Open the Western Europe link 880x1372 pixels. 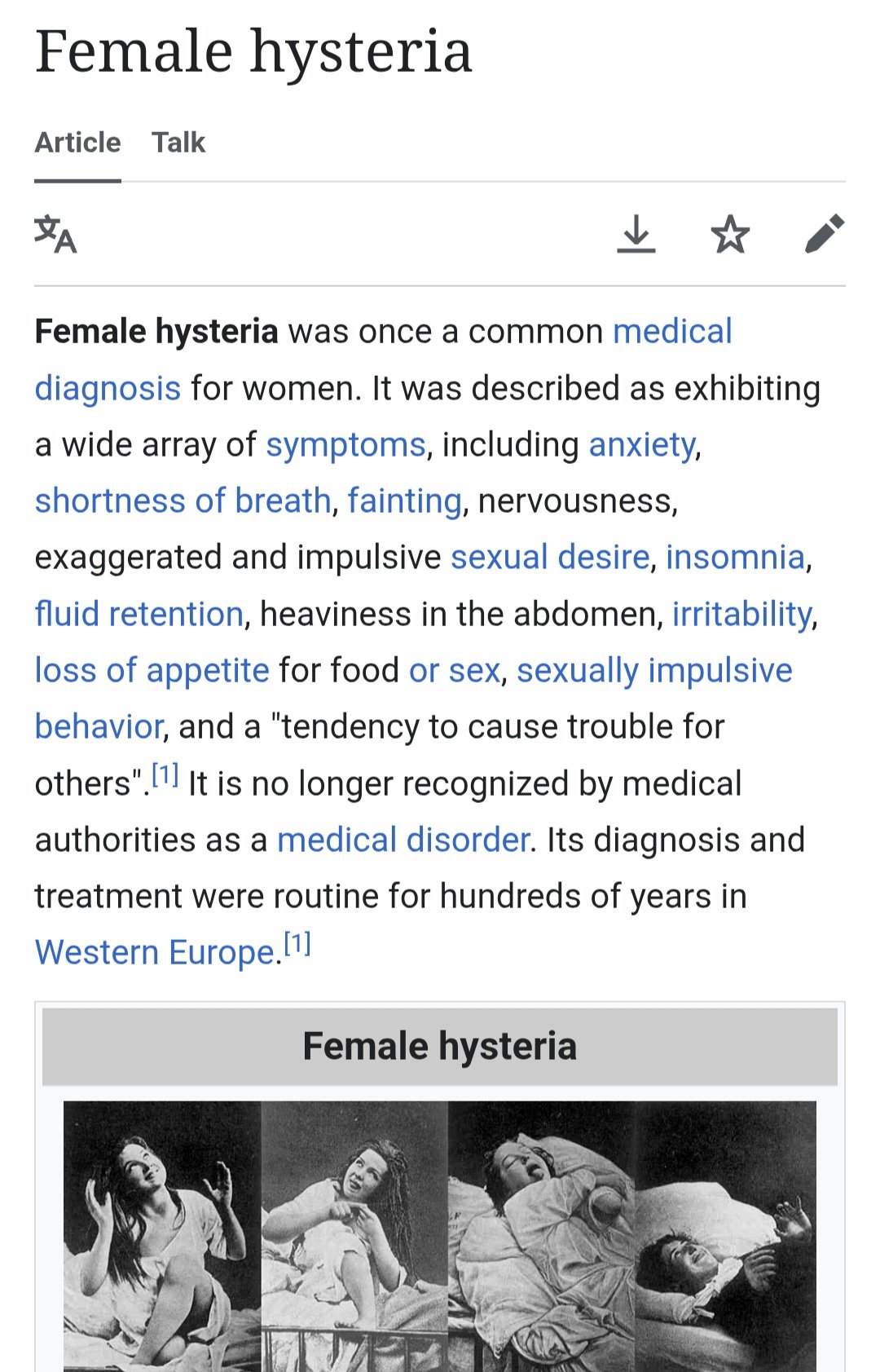(x=155, y=952)
